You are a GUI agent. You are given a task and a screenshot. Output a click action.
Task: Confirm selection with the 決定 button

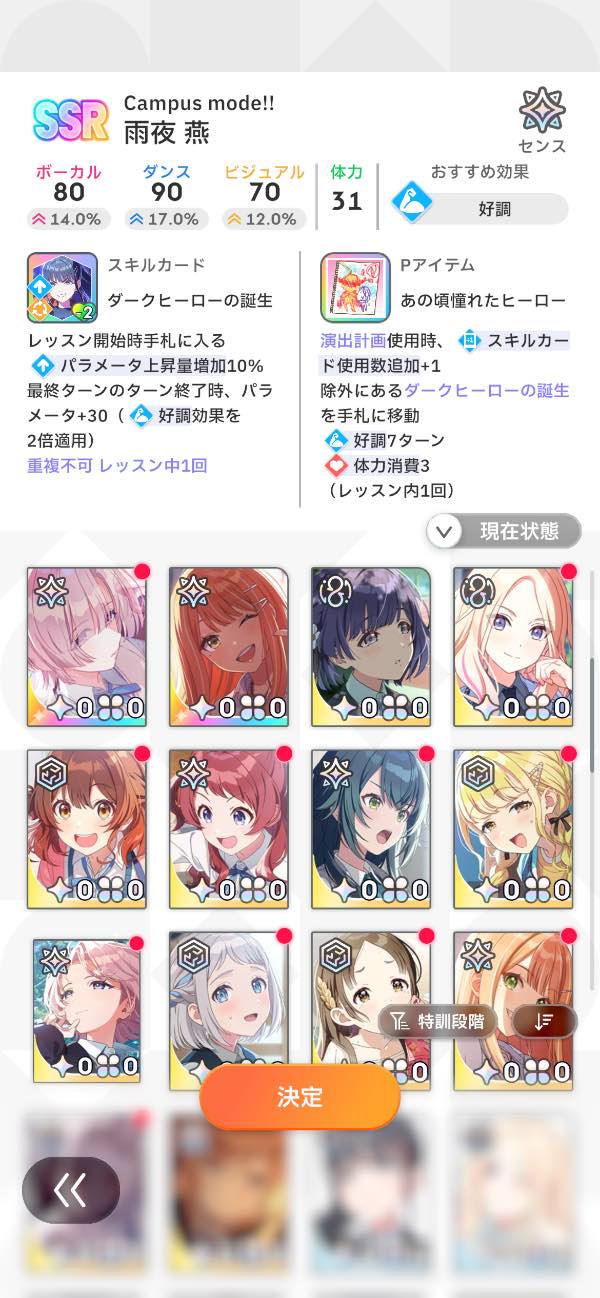click(x=300, y=1096)
